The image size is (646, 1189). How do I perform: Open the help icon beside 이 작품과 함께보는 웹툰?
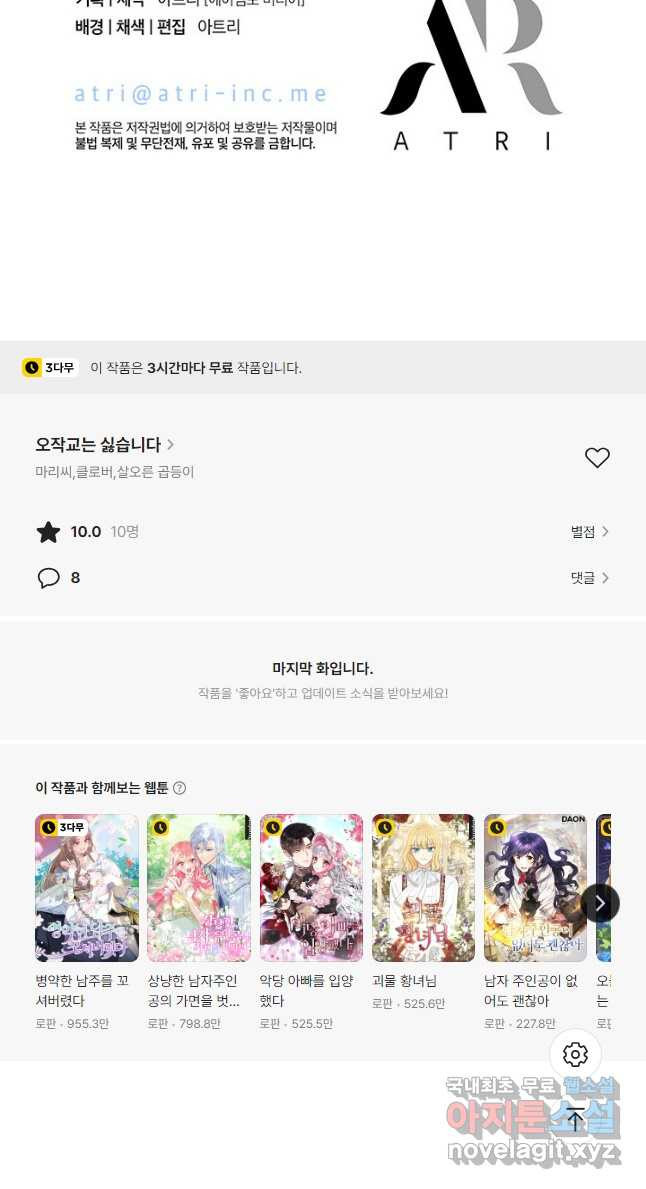180,788
